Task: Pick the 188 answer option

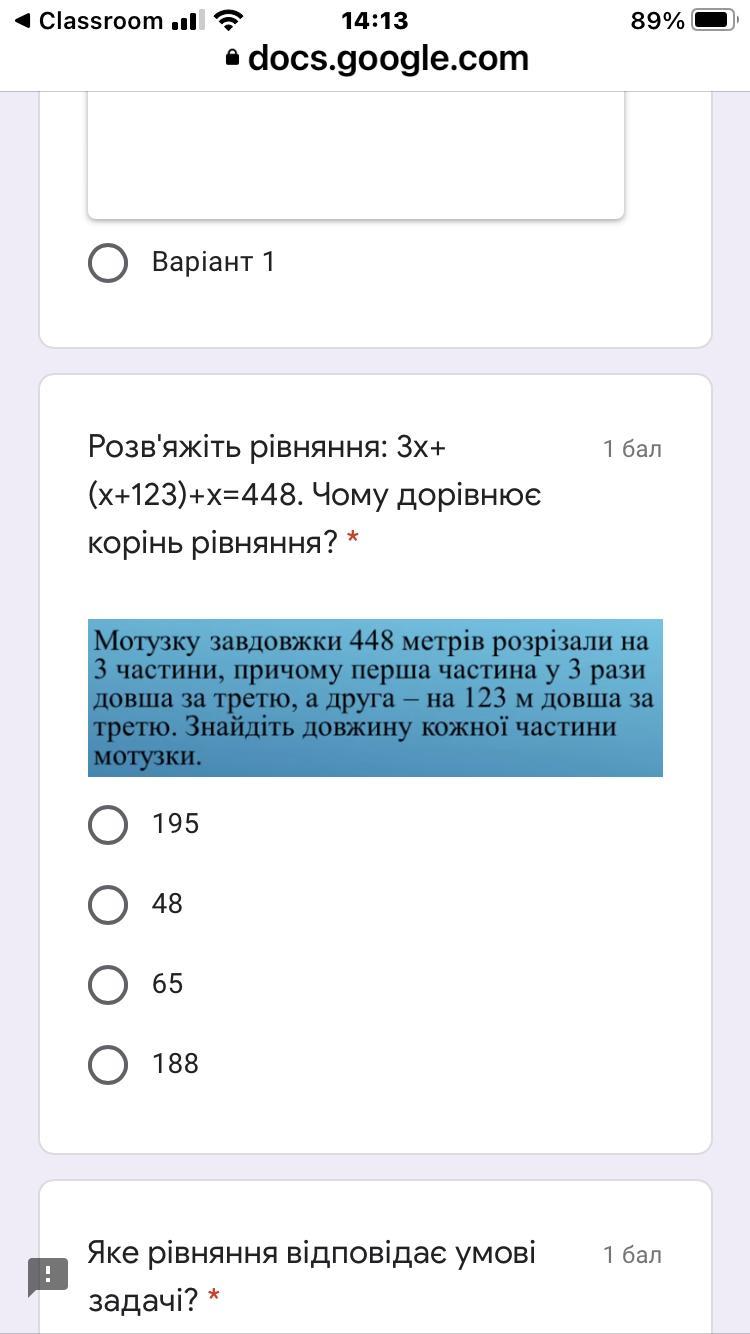Action: [108, 1064]
